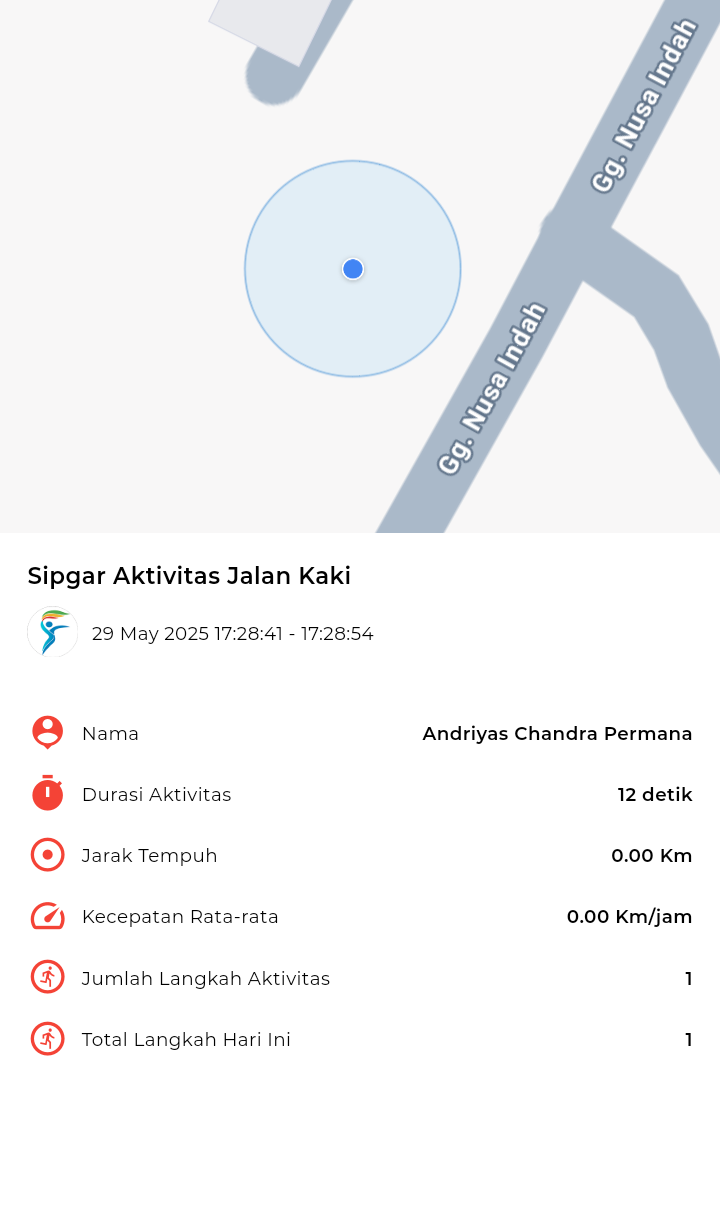Select the stopwatch Durasi Aktivitas icon
This screenshot has height=1224, width=720.
point(47,793)
